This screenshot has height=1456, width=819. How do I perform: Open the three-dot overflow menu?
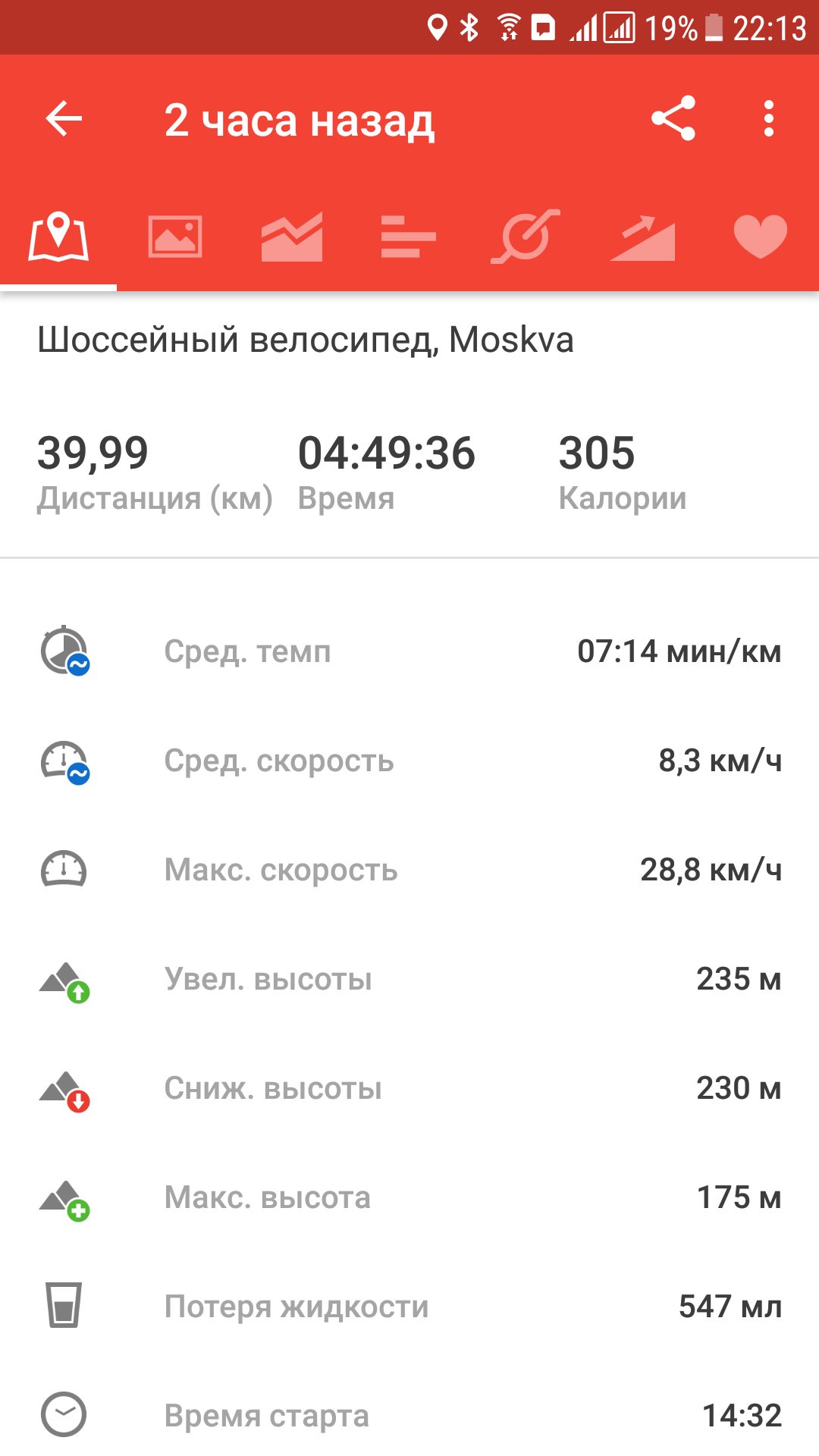[x=769, y=119]
